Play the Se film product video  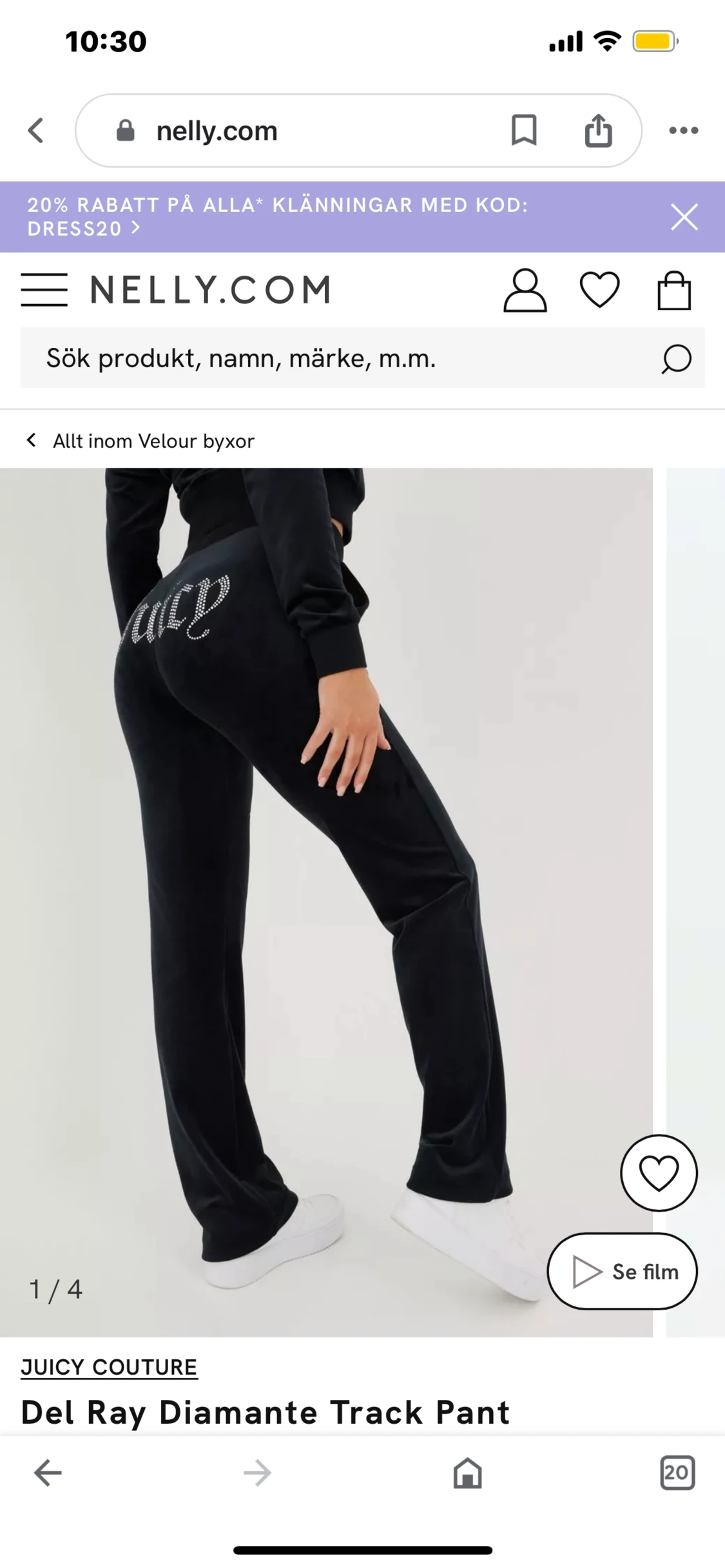[x=621, y=1271]
